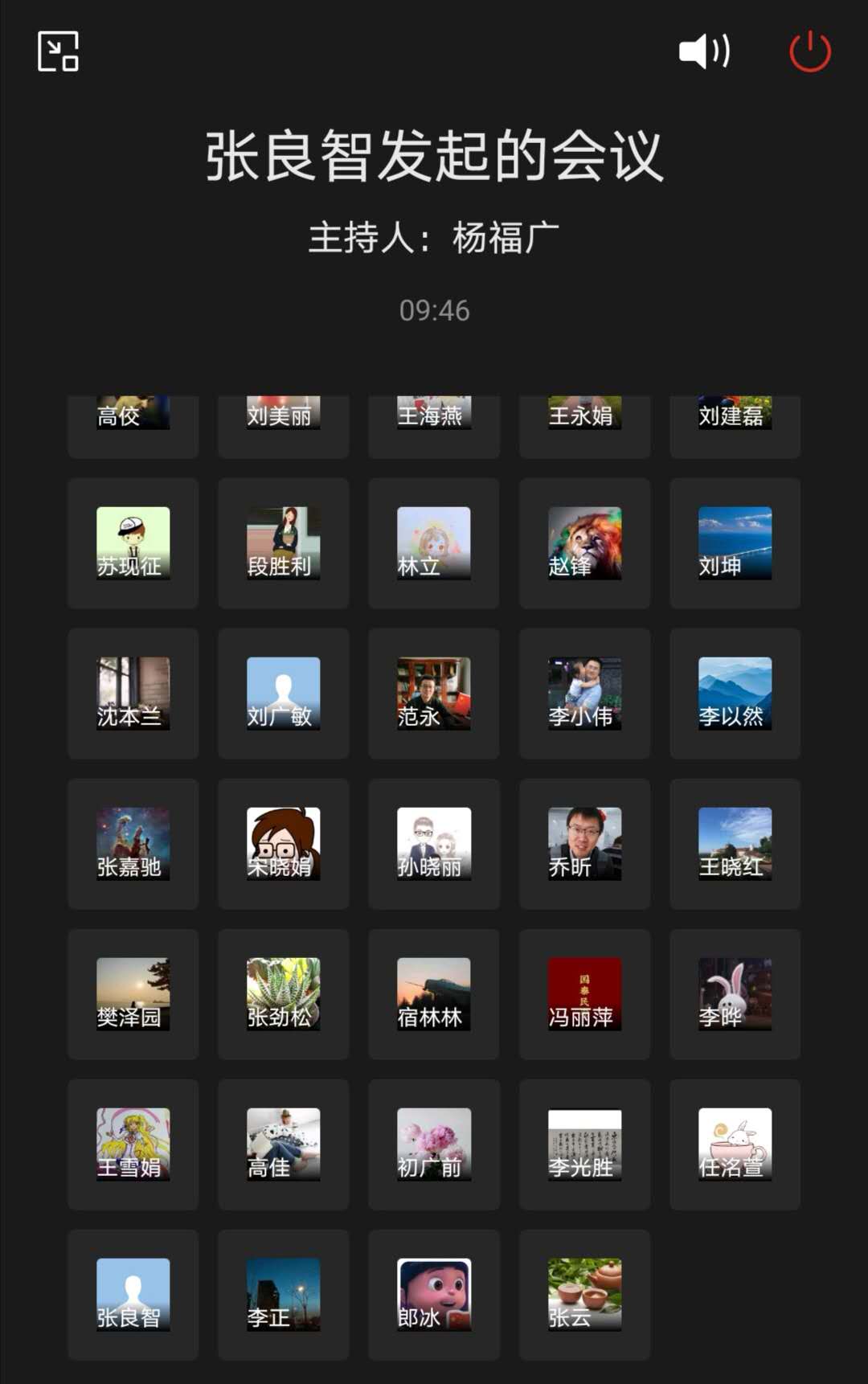
Task: Open participant 郎冰
Action: [x=433, y=1294]
